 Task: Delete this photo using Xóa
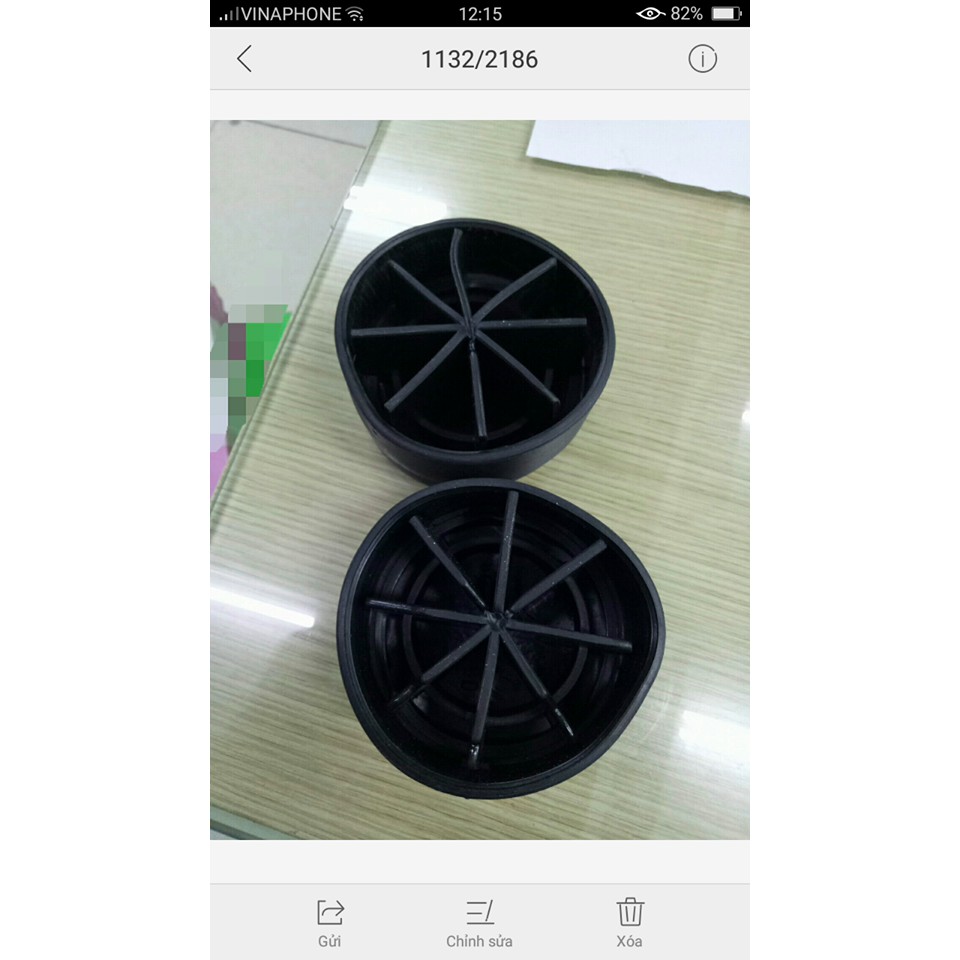(x=630, y=922)
